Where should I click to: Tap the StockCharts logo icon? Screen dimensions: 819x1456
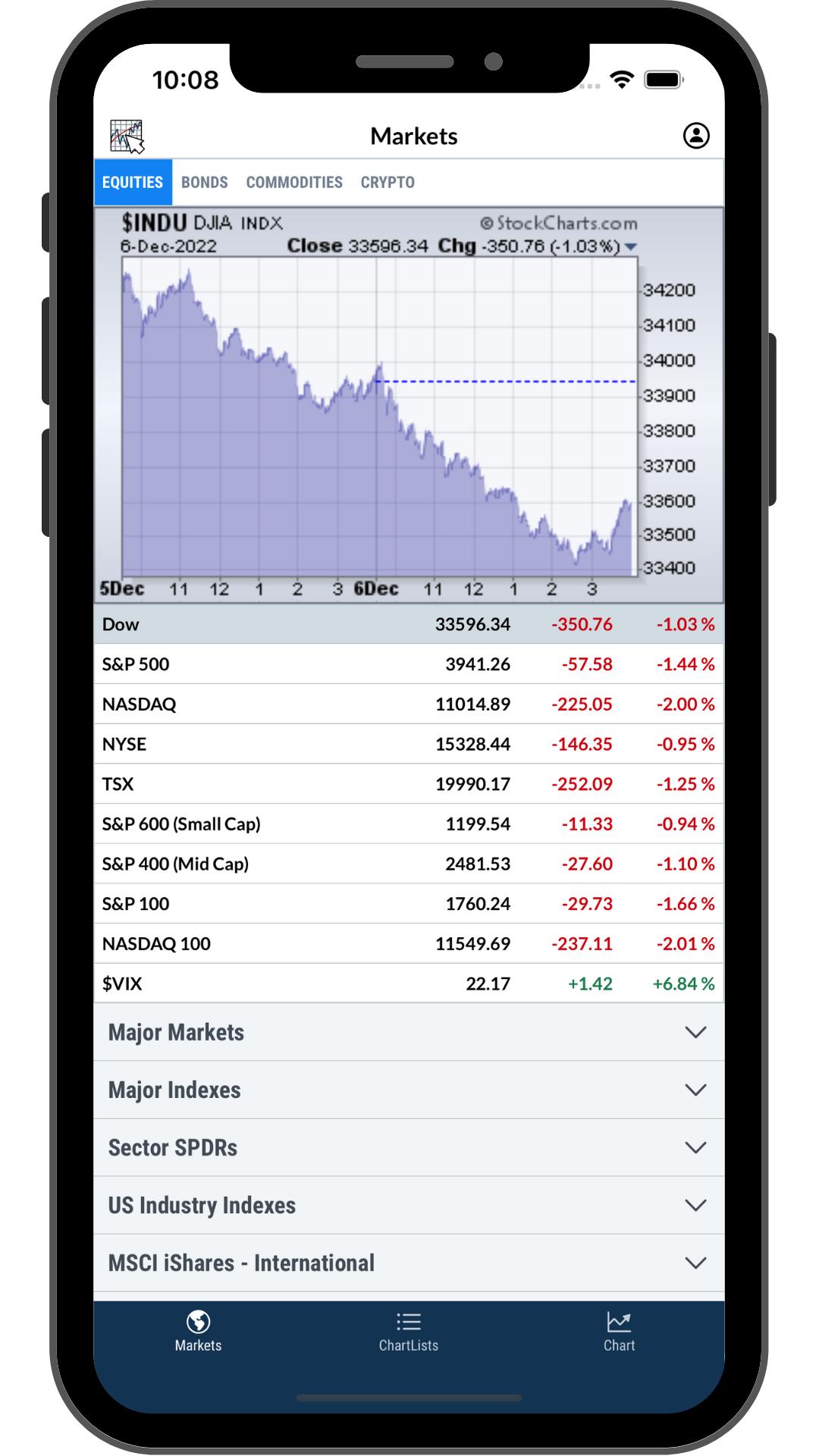(x=127, y=136)
